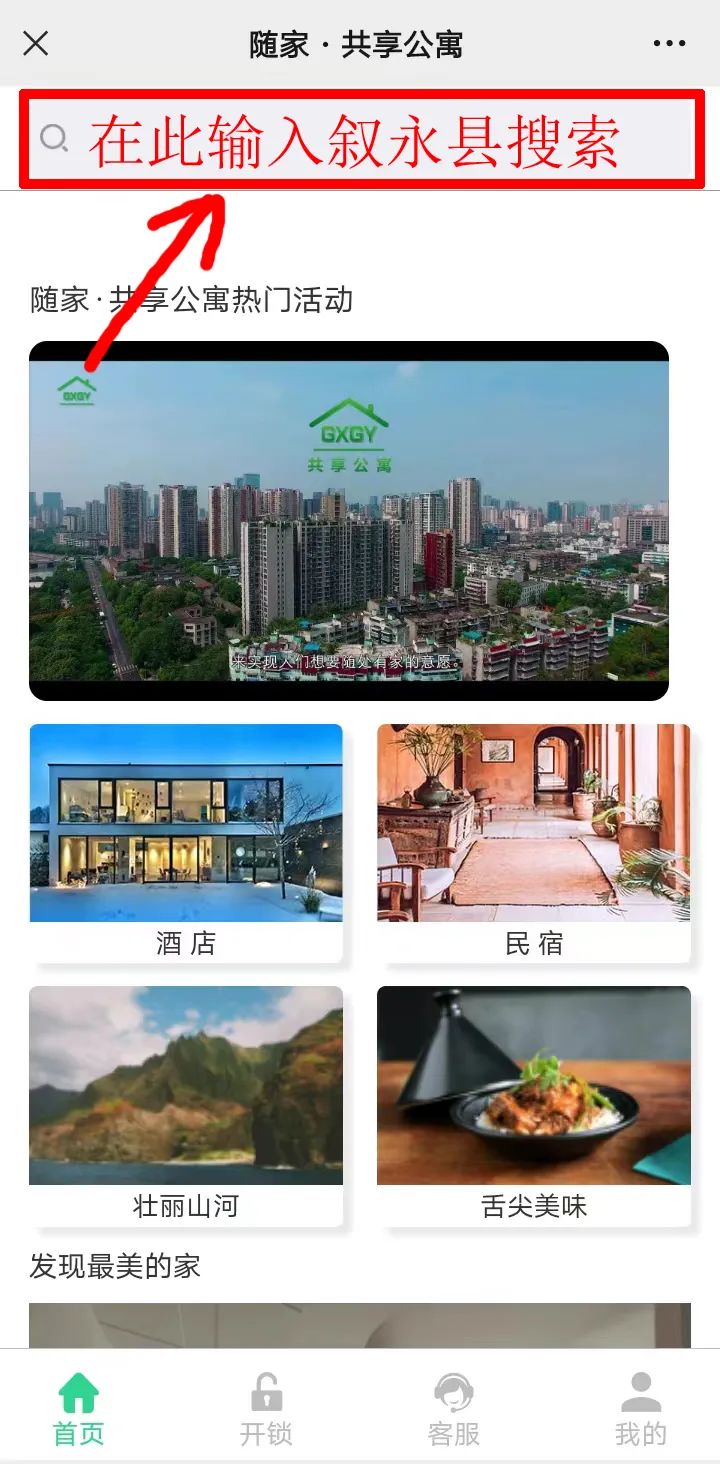
Task: Switch to the 首页 tab
Action: tap(79, 1409)
